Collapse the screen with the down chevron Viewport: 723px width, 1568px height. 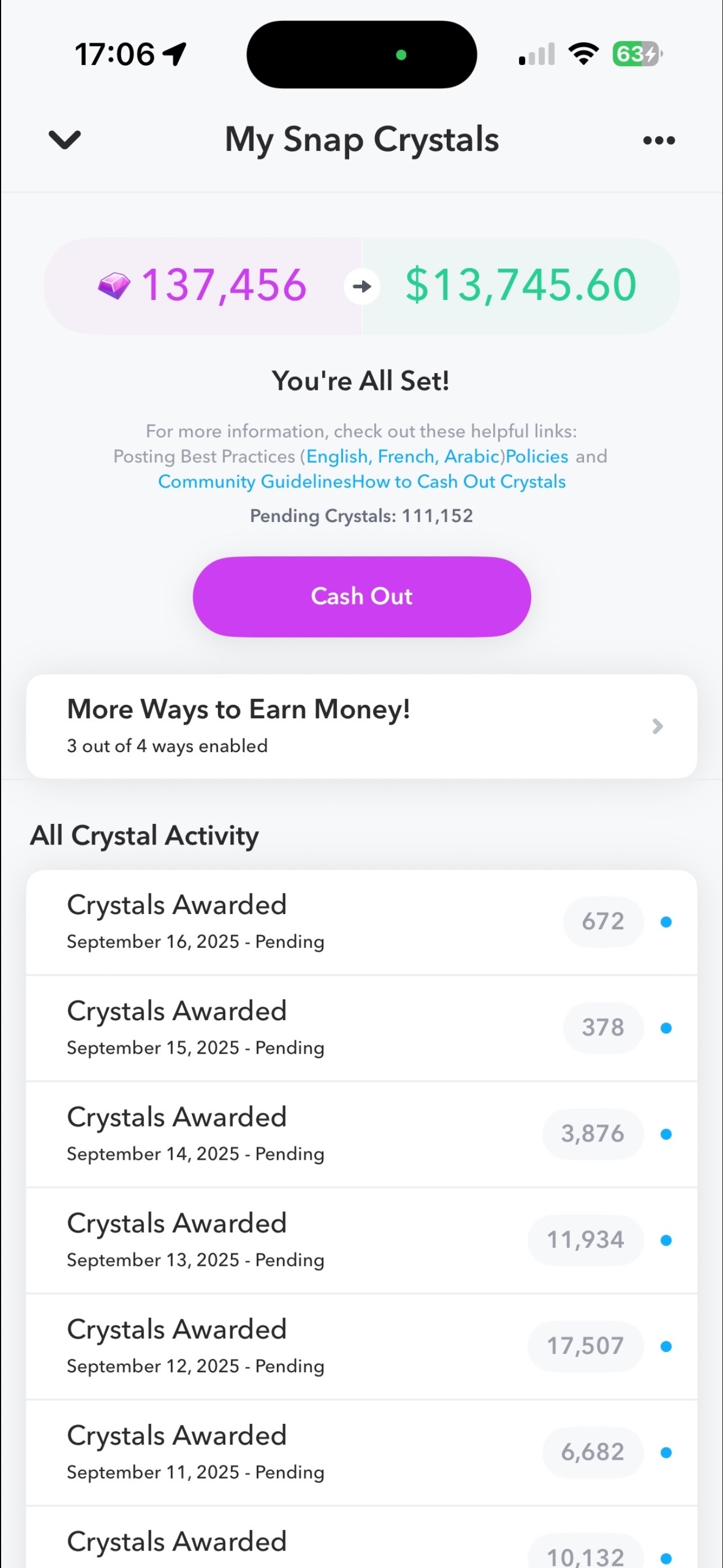coord(64,140)
